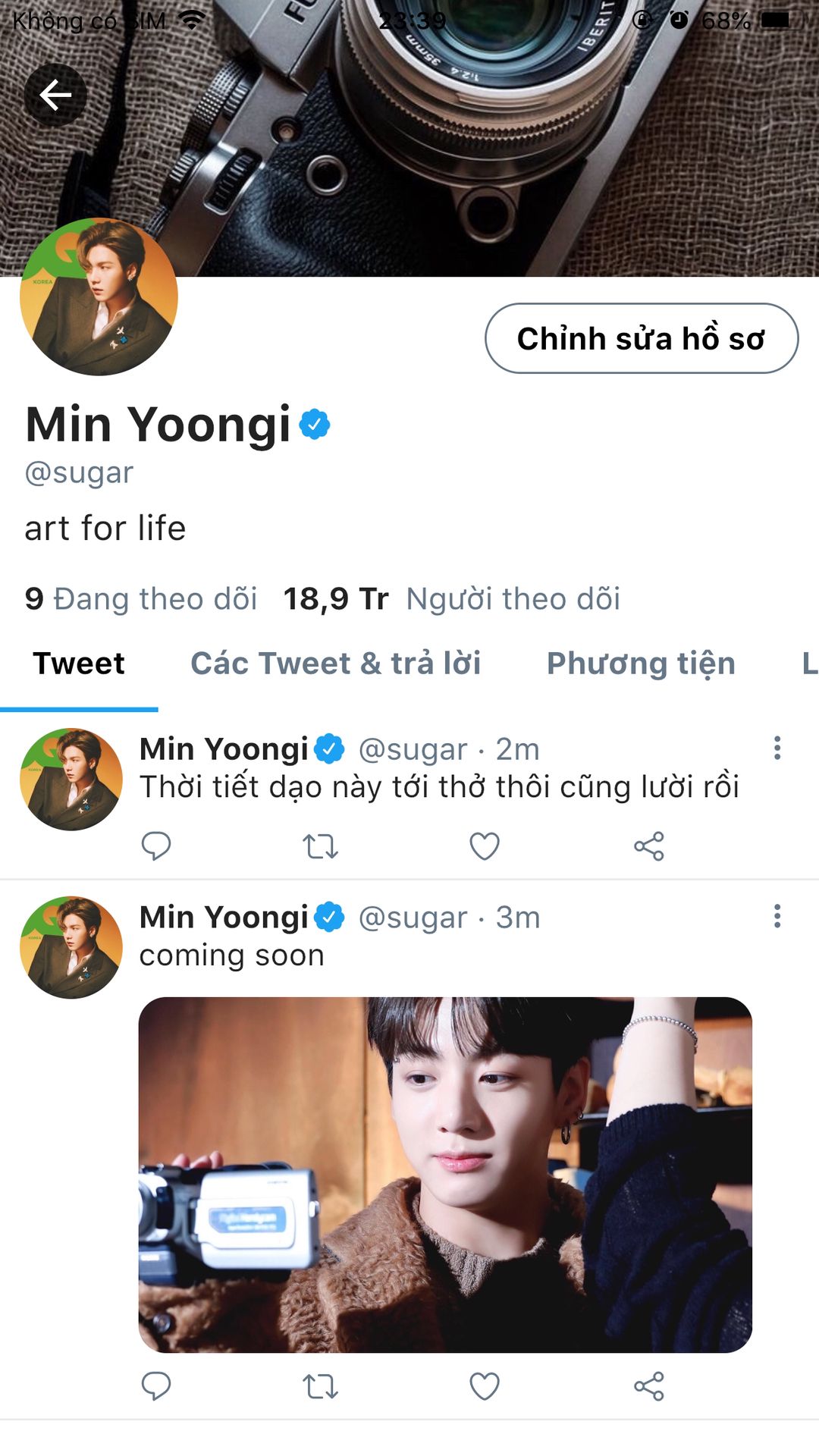Go back using the arrow button

tap(55, 96)
